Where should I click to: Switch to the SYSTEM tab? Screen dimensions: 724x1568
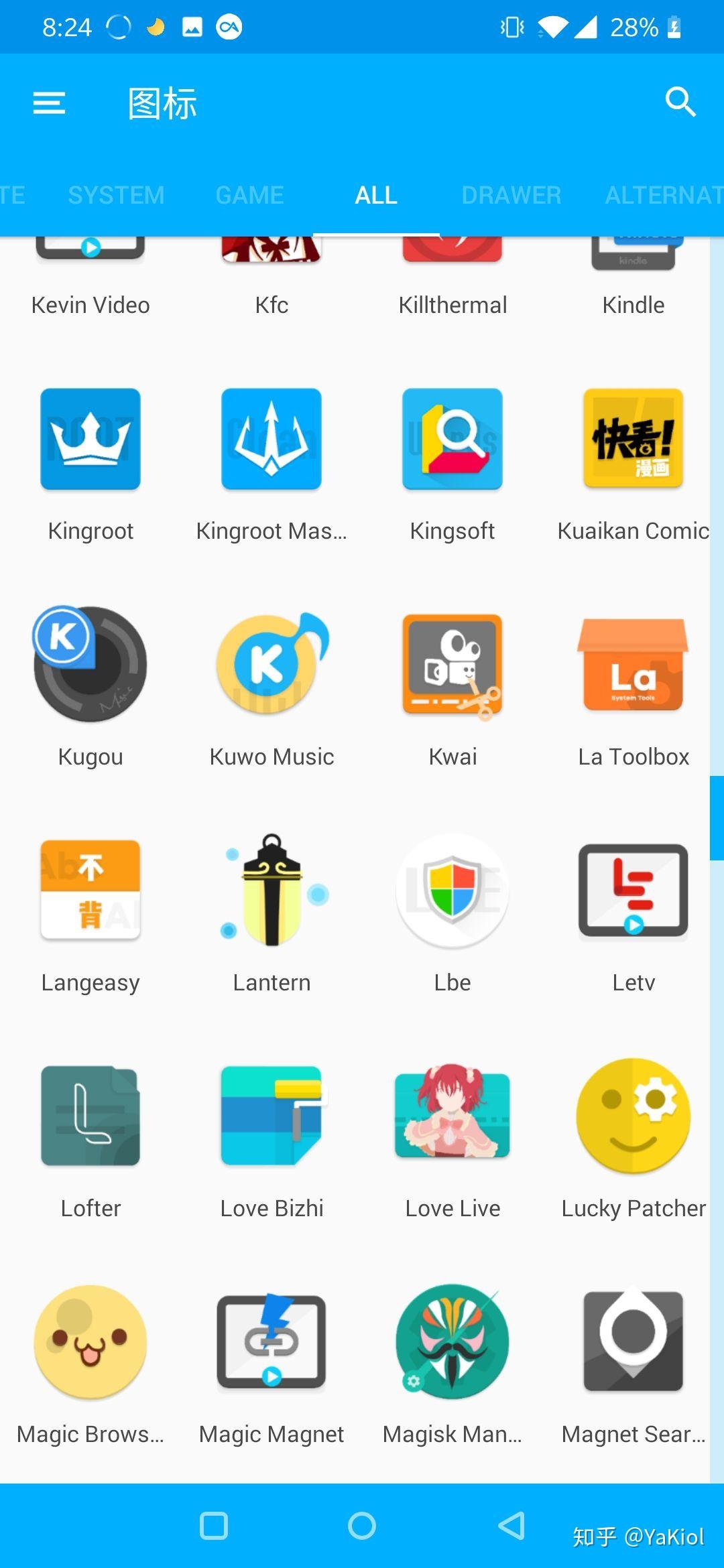point(116,195)
